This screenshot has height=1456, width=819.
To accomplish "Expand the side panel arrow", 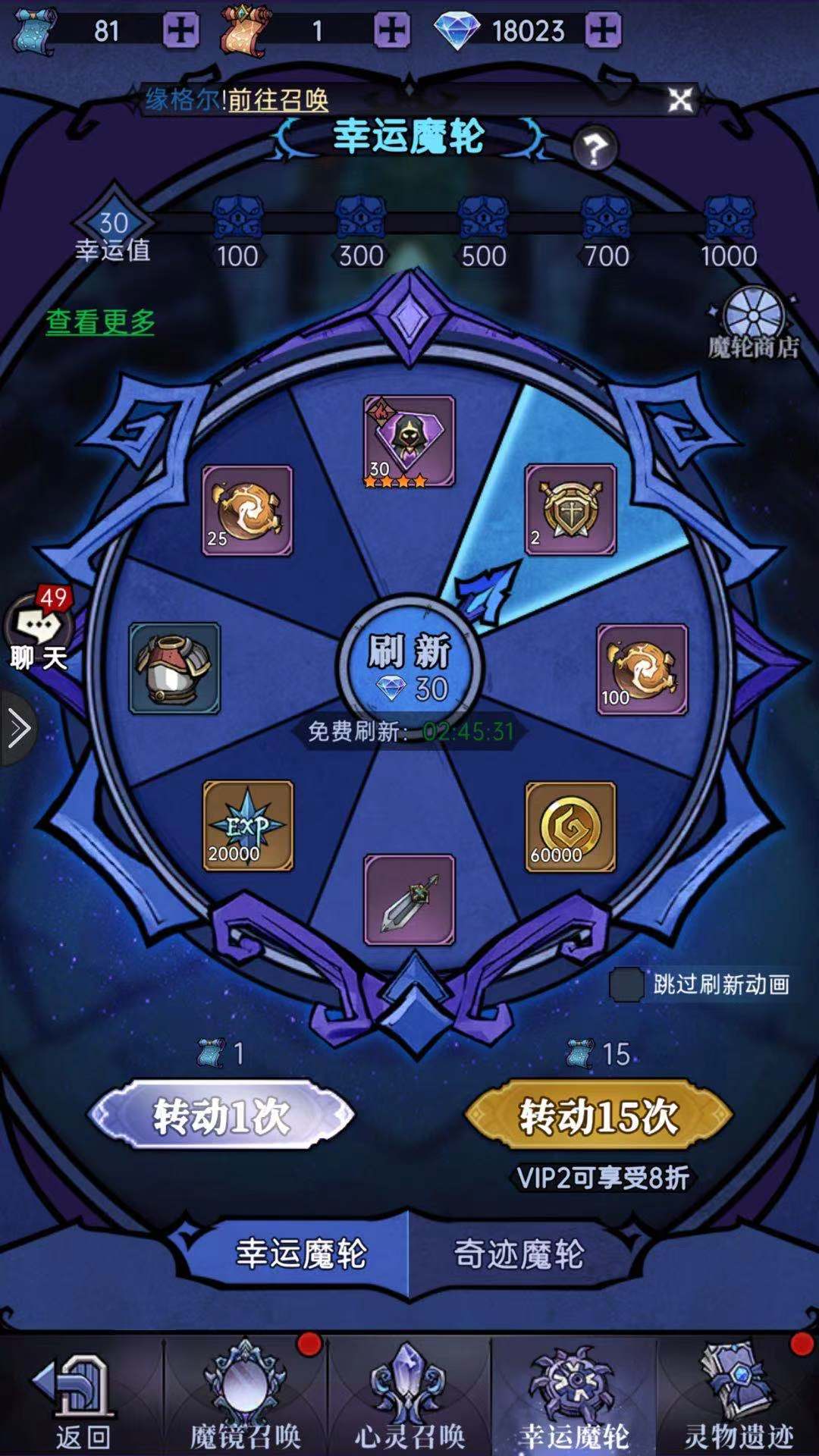I will coord(18,729).
